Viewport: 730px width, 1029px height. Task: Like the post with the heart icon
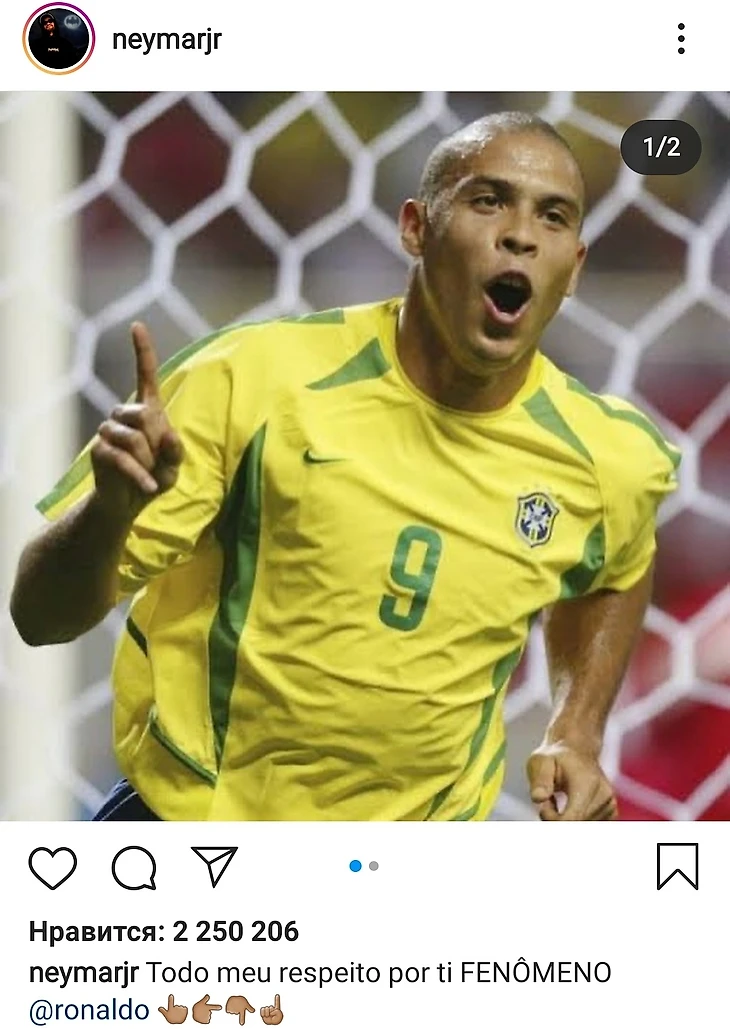pyautogui.click(x=53, y=867)
